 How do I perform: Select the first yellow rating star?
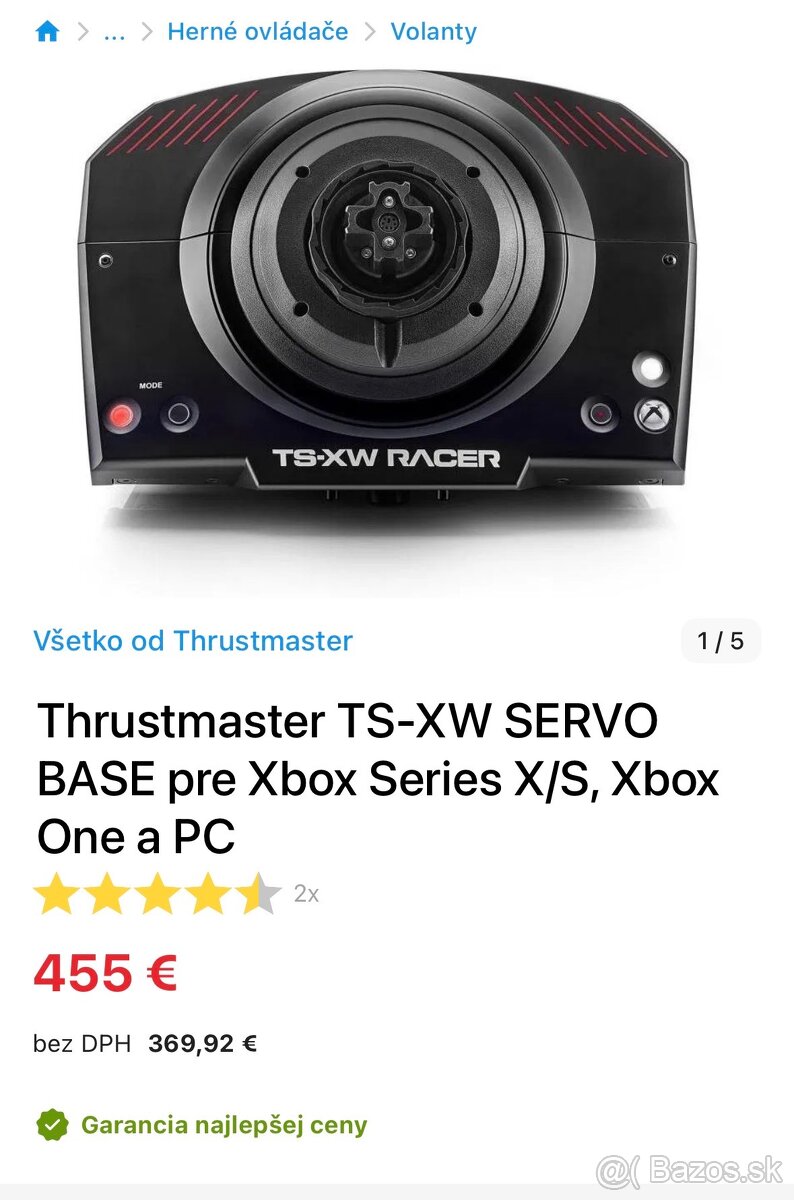(x=57, y=895)
